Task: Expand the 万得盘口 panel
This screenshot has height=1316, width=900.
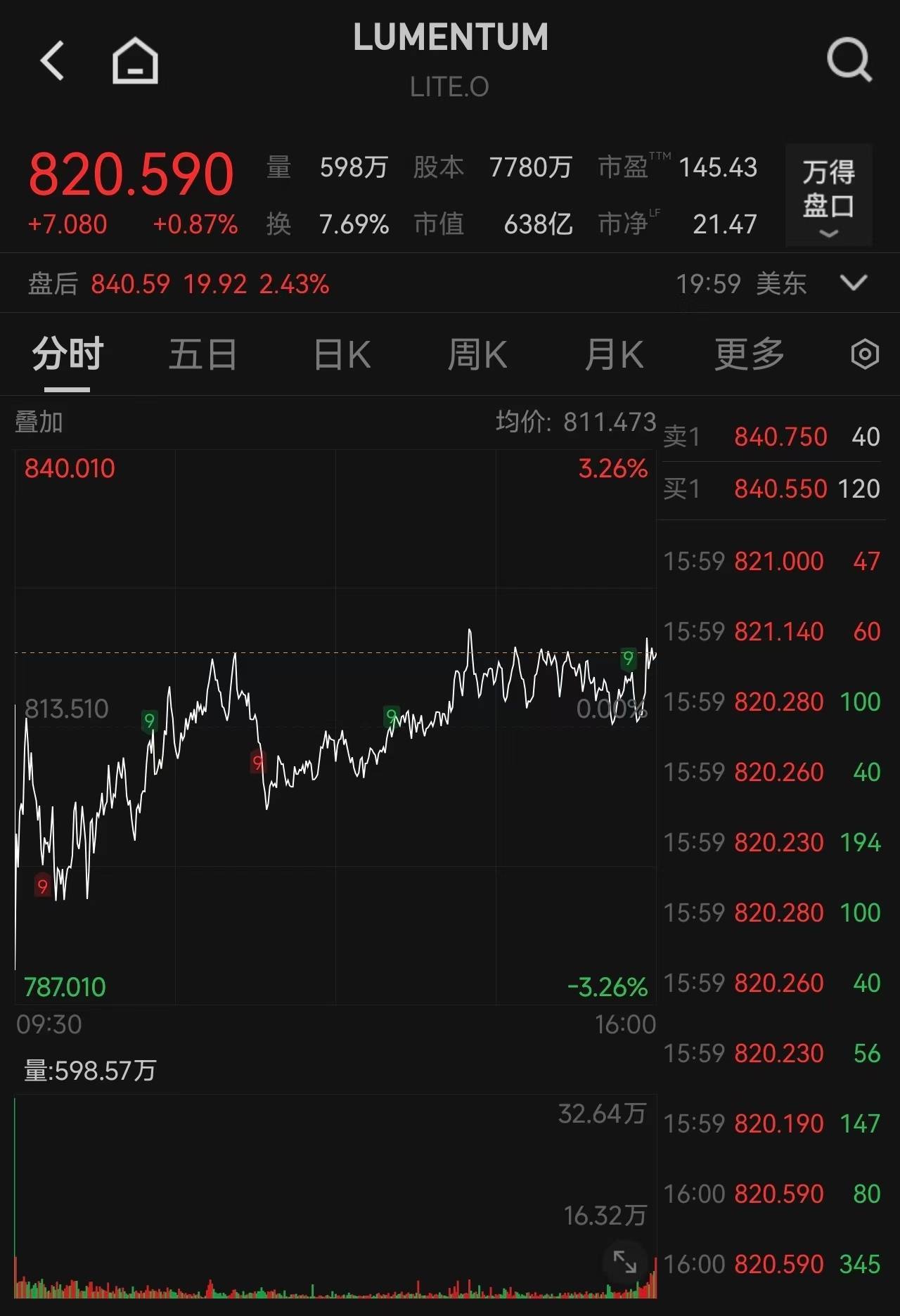Action: tap(829, 195)
